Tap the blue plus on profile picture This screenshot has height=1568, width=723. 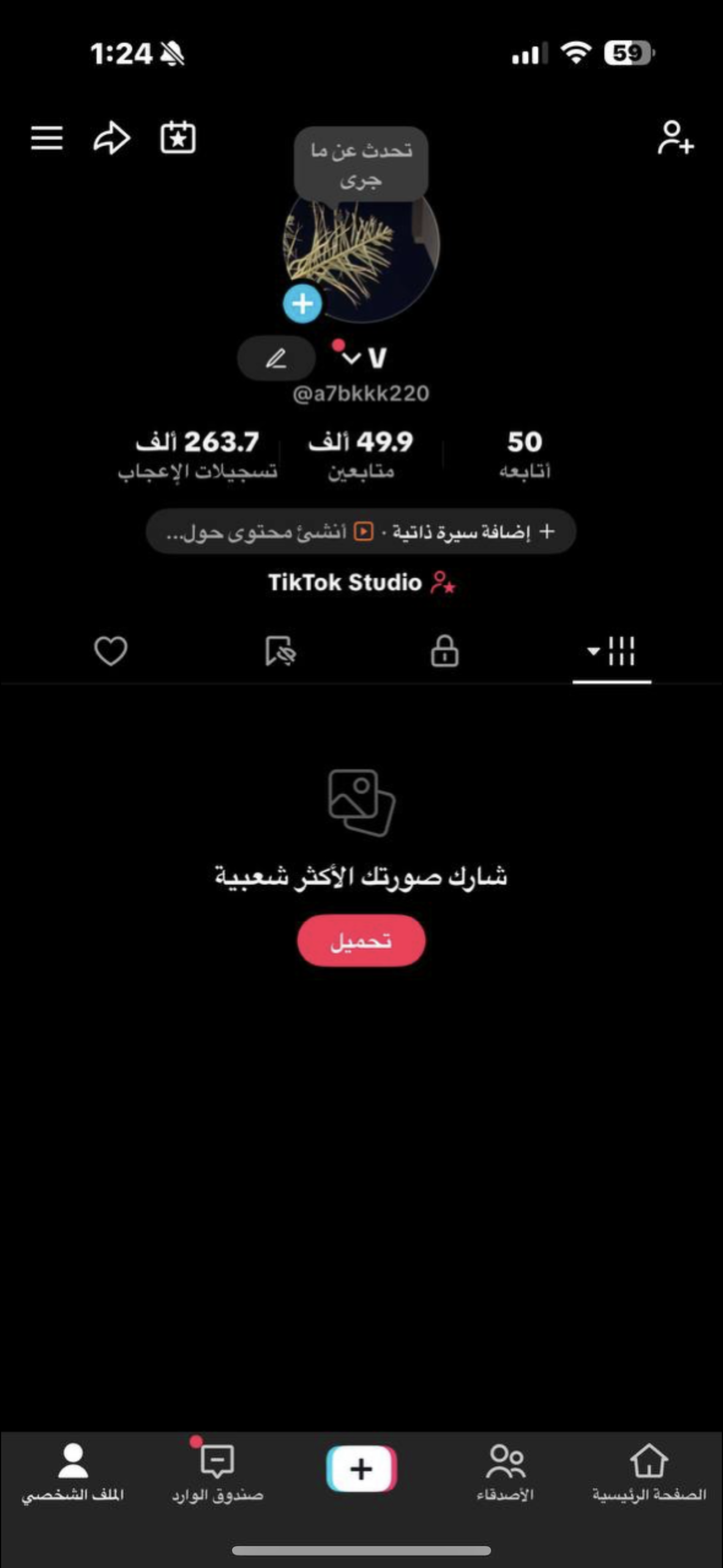(302, 304)
